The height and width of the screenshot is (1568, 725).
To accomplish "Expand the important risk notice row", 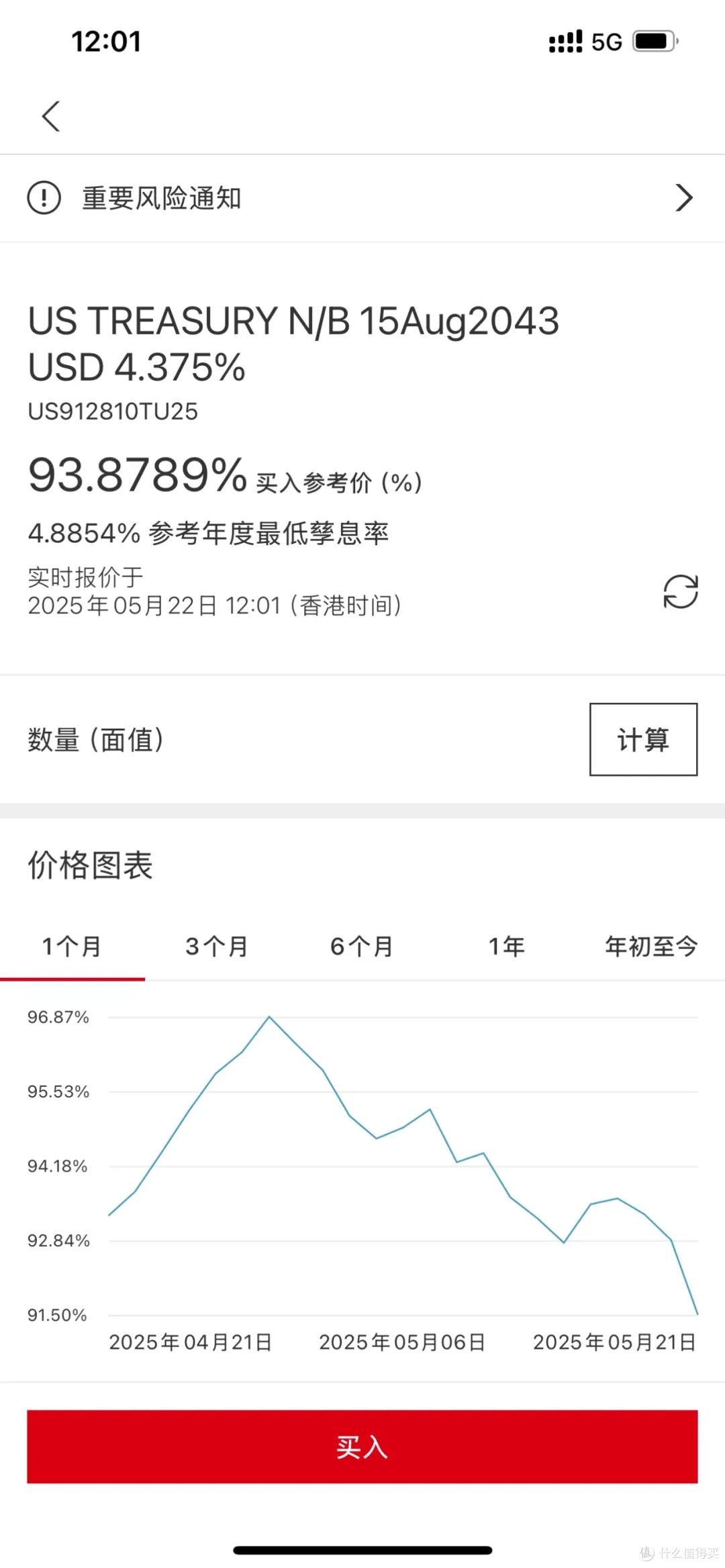I will point(362,198).
